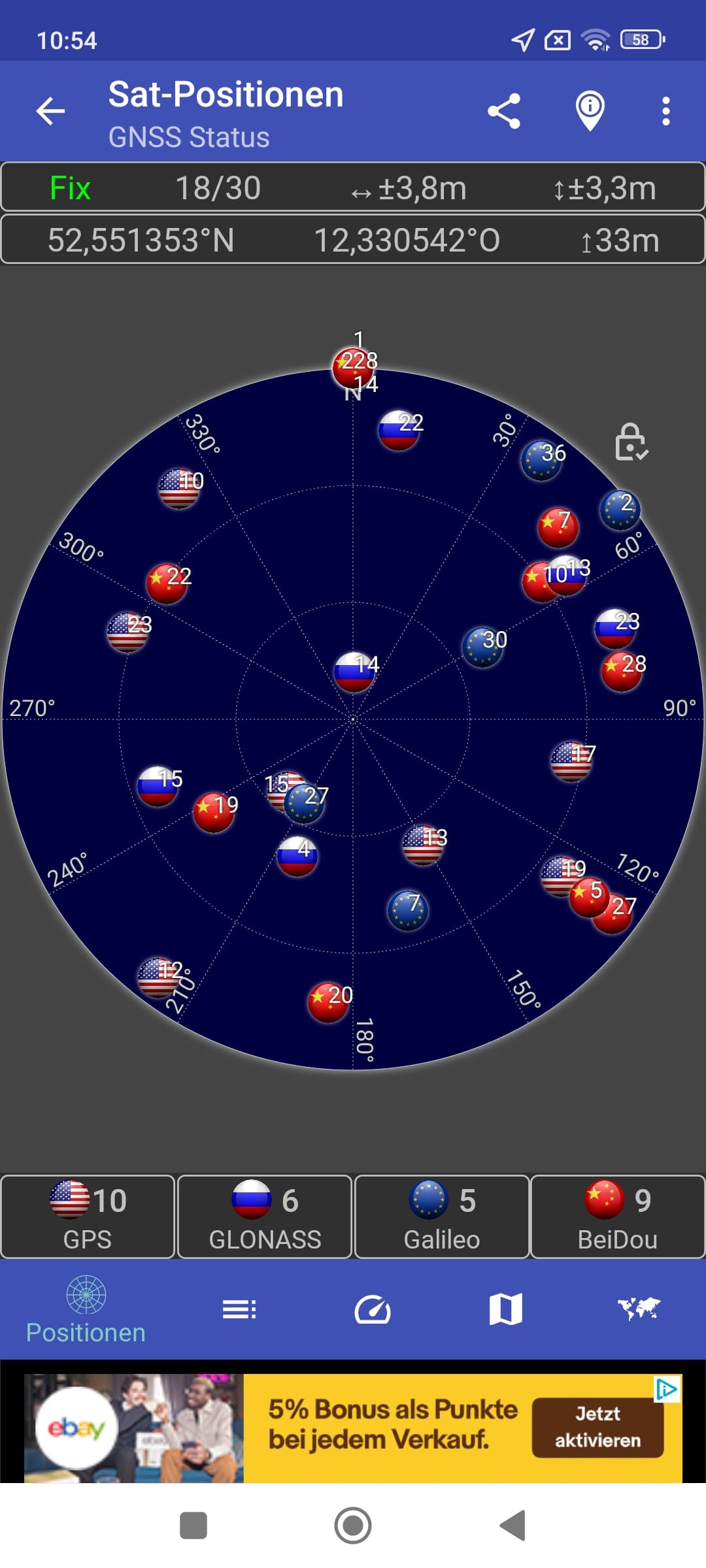Toggle the sky view rotation lock
This screenshot has width=706, height=1568.
631,442
